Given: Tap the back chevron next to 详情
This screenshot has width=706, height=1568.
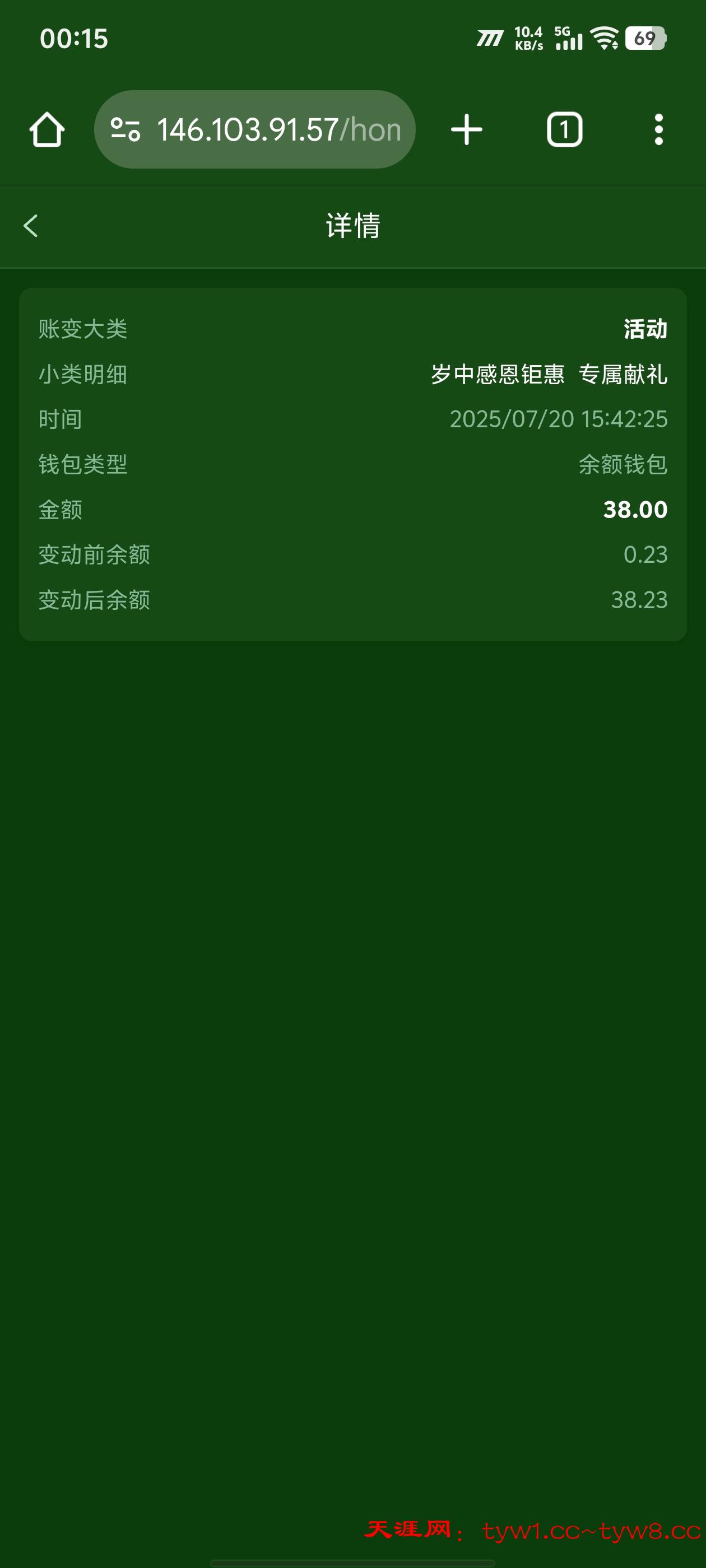Looking at the screenshot, I should (x=31, y=226).
